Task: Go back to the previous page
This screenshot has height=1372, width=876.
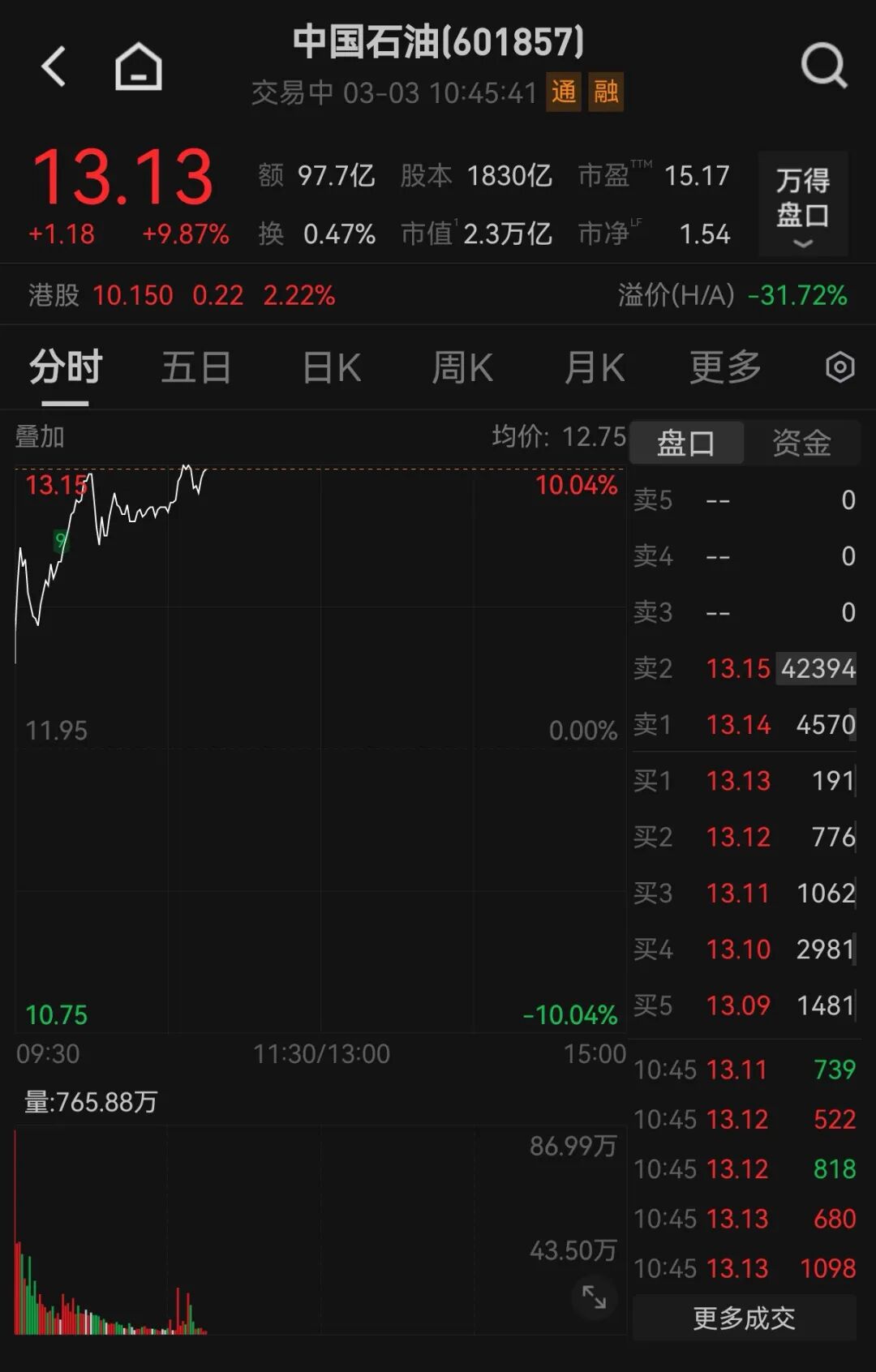Action: coord(54,66)
